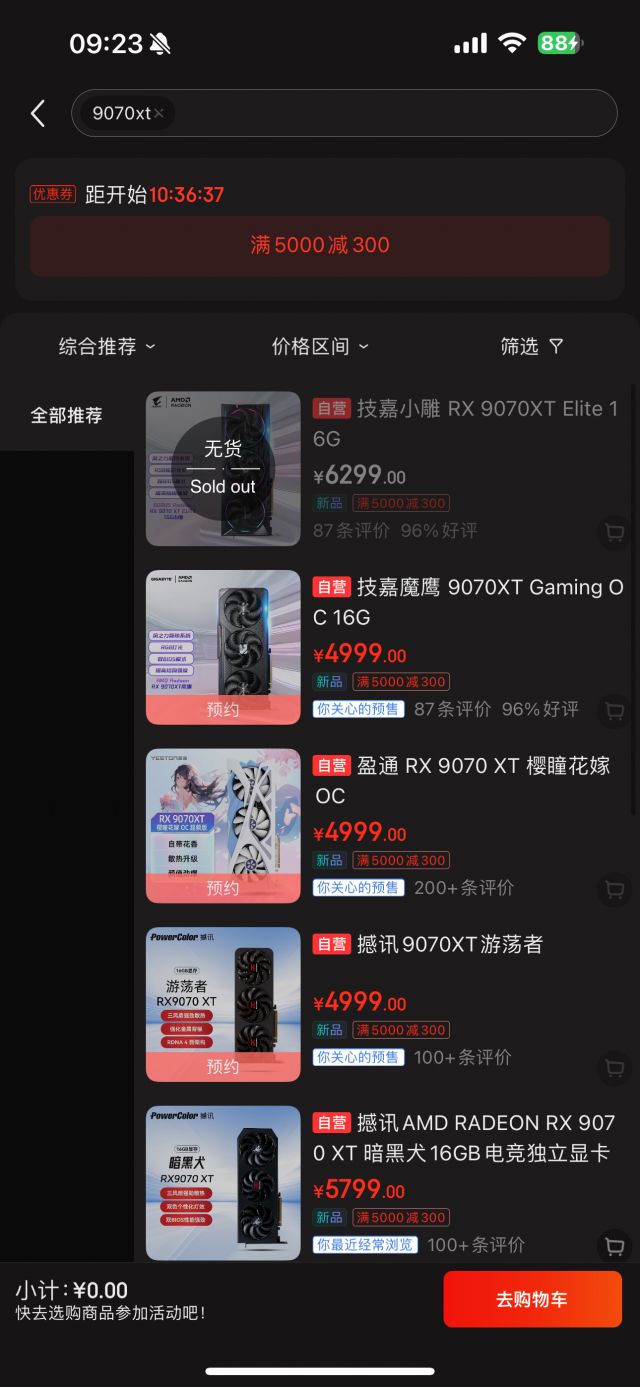Add 撼讯 暗黑犬 16GB to cart

click(x=614, y=1246)
